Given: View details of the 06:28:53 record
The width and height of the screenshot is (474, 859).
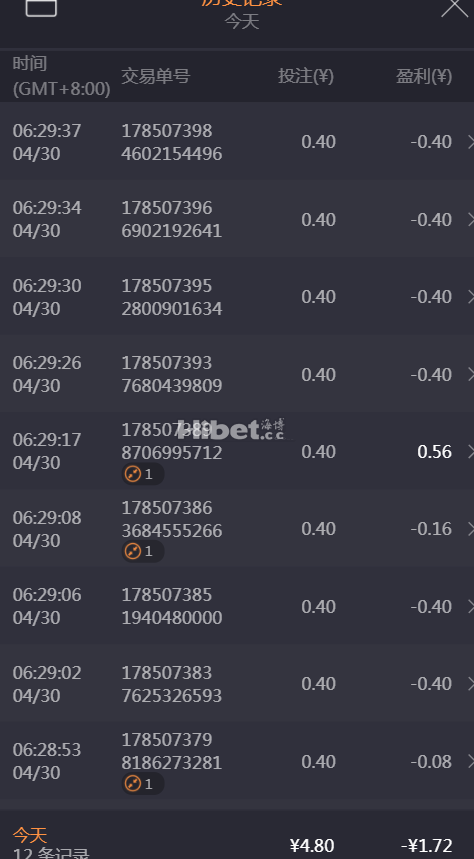Looking at the screenshot, I should point(237,760).
